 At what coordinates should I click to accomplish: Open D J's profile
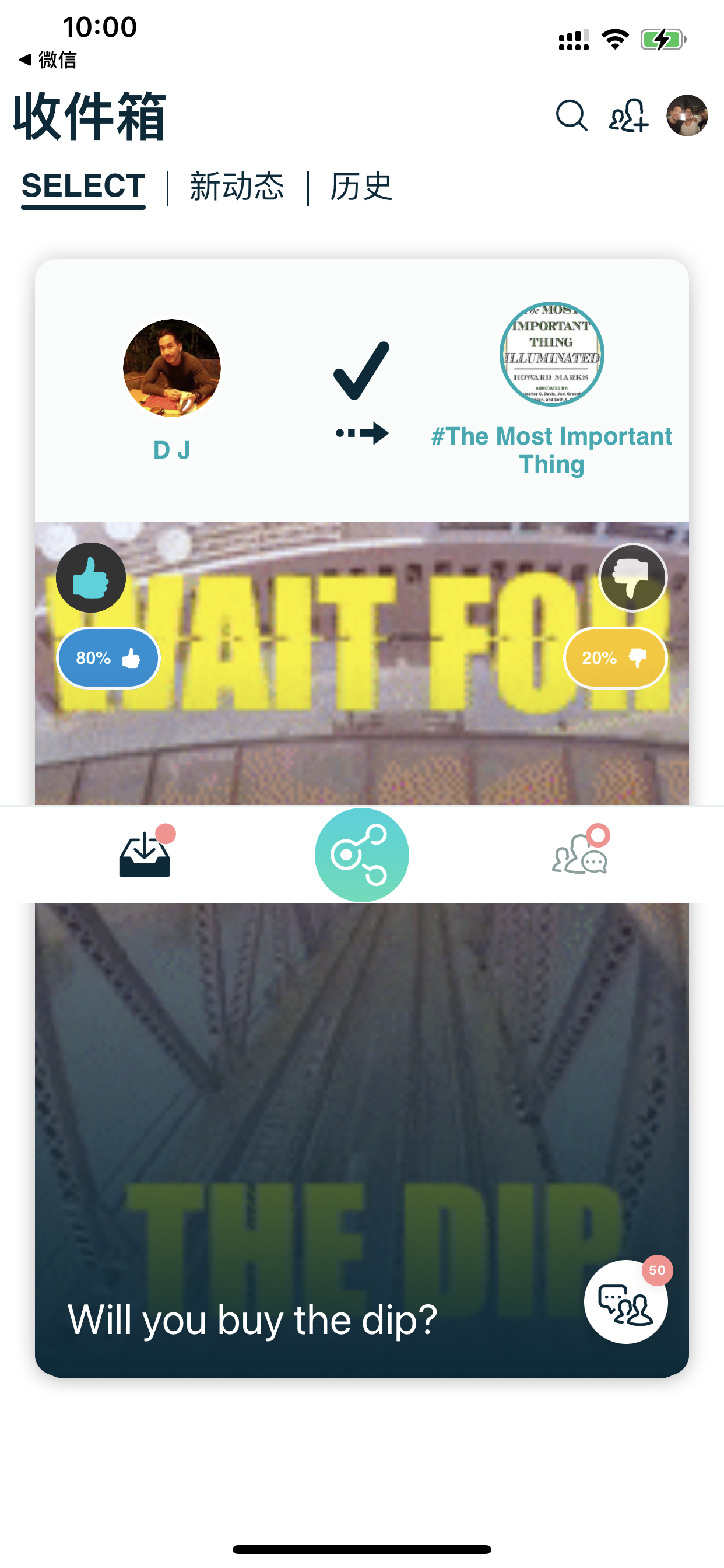pyautogui.click(x=171, y=368)
